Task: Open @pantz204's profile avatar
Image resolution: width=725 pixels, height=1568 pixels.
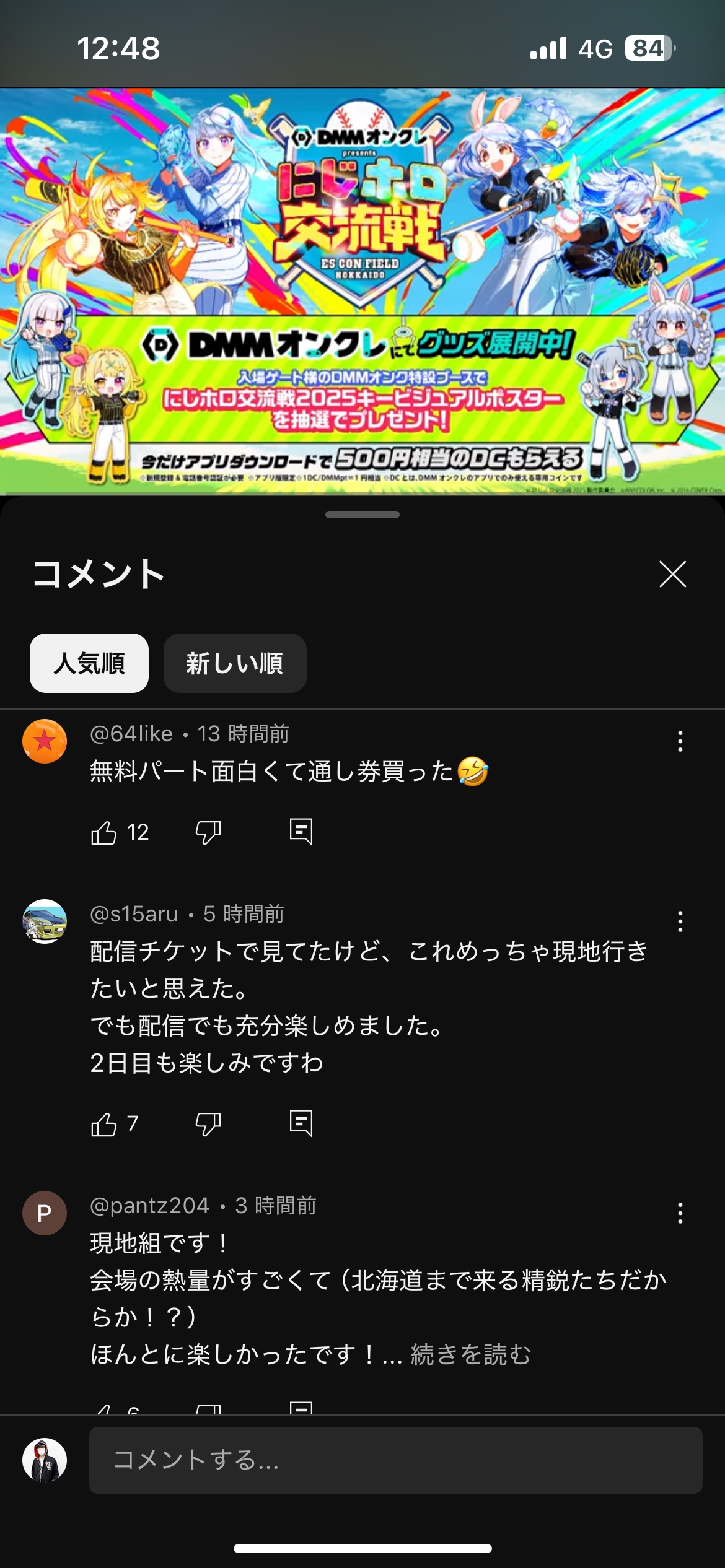Action: point(45,1213)
